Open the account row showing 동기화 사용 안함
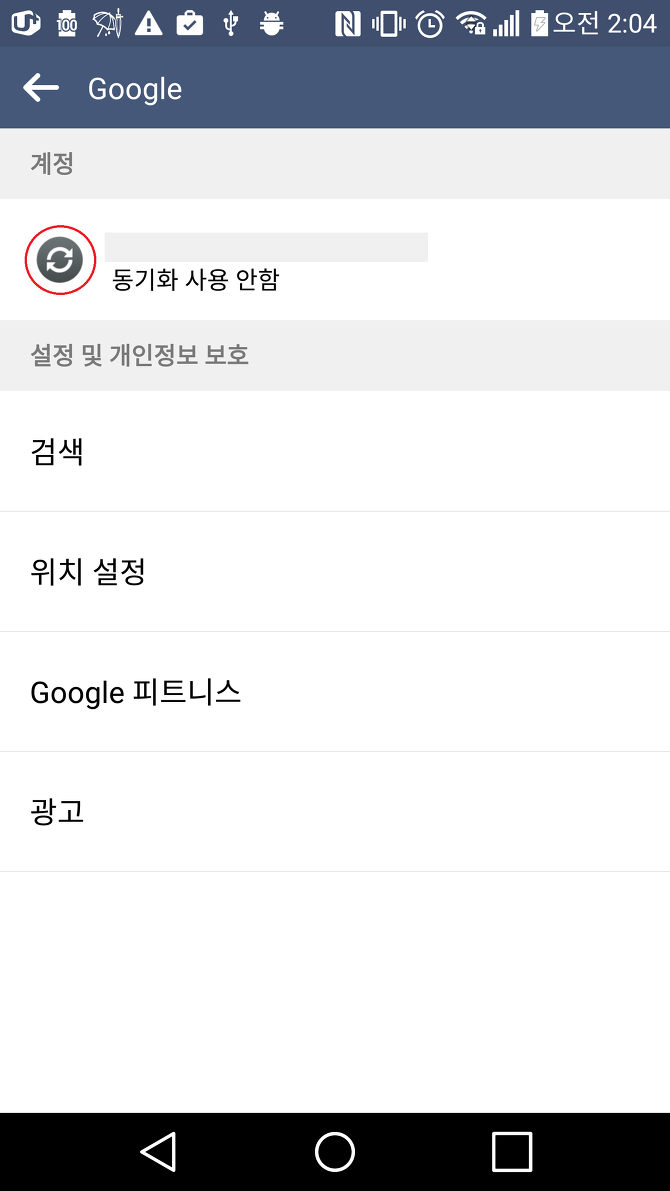The height and width of the screenshot is (1191, 670). (x=335, y=260)
